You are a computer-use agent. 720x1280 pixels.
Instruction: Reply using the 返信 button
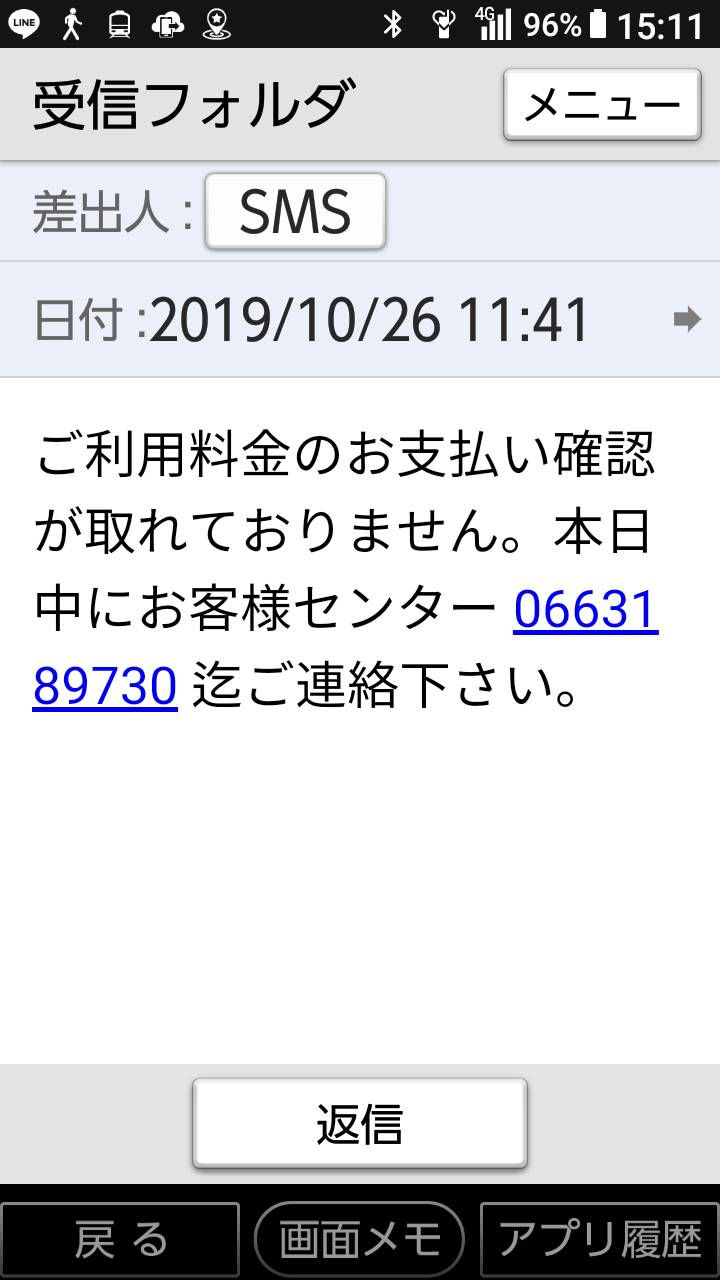(x=360, y=1123)
